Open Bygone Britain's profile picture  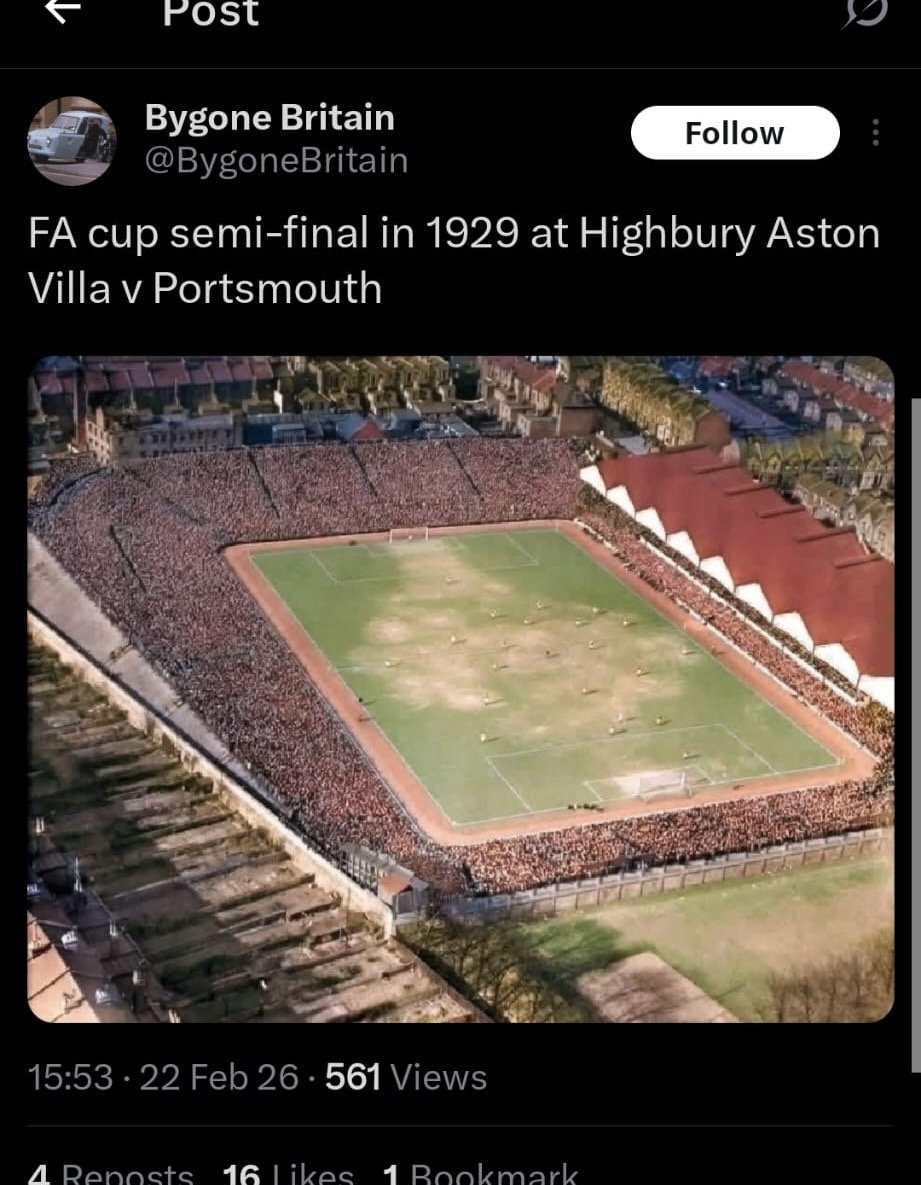[x=71, y=141]
